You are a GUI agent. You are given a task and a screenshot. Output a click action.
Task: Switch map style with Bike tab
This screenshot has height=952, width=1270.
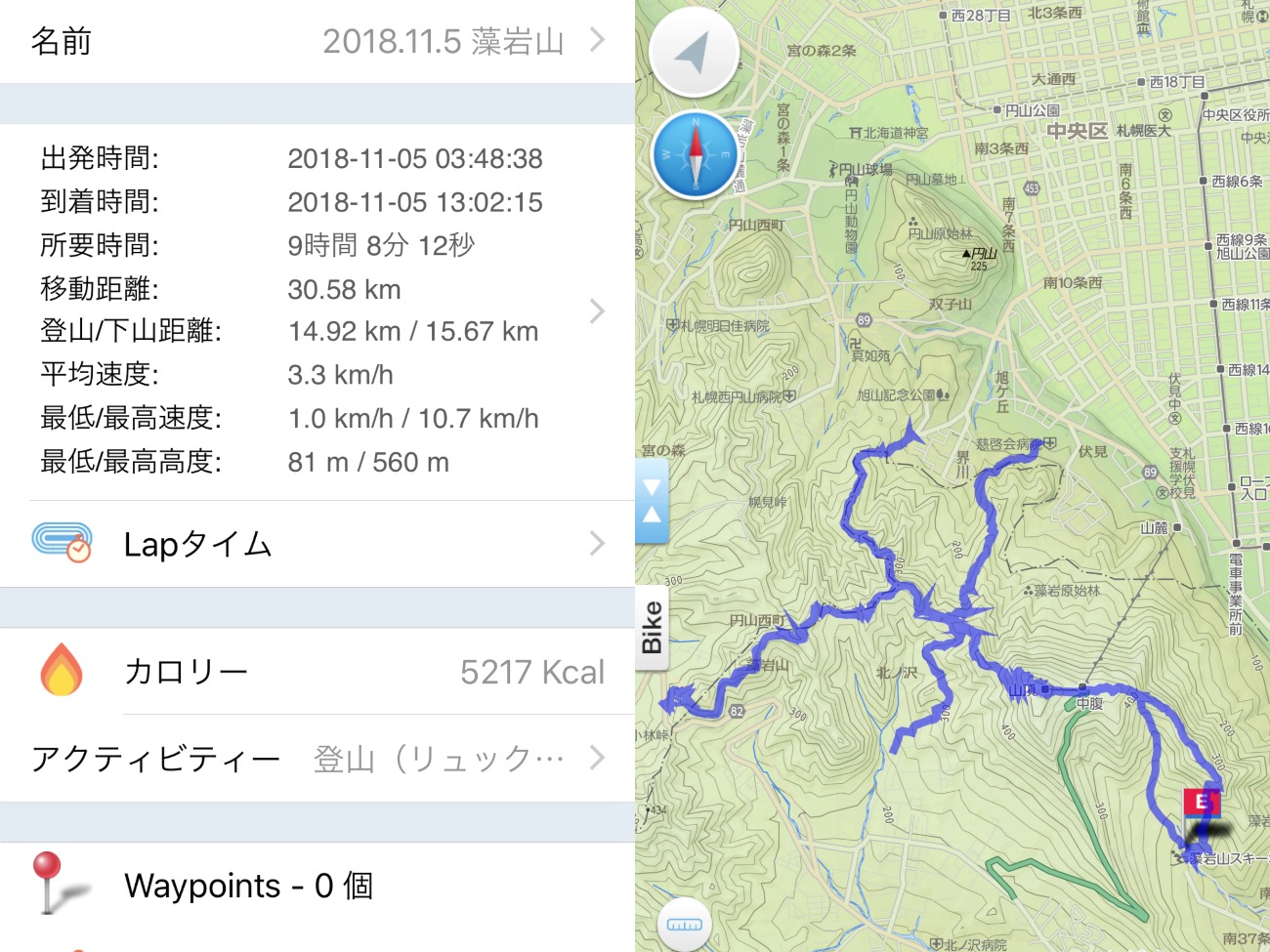click(652, 628)
